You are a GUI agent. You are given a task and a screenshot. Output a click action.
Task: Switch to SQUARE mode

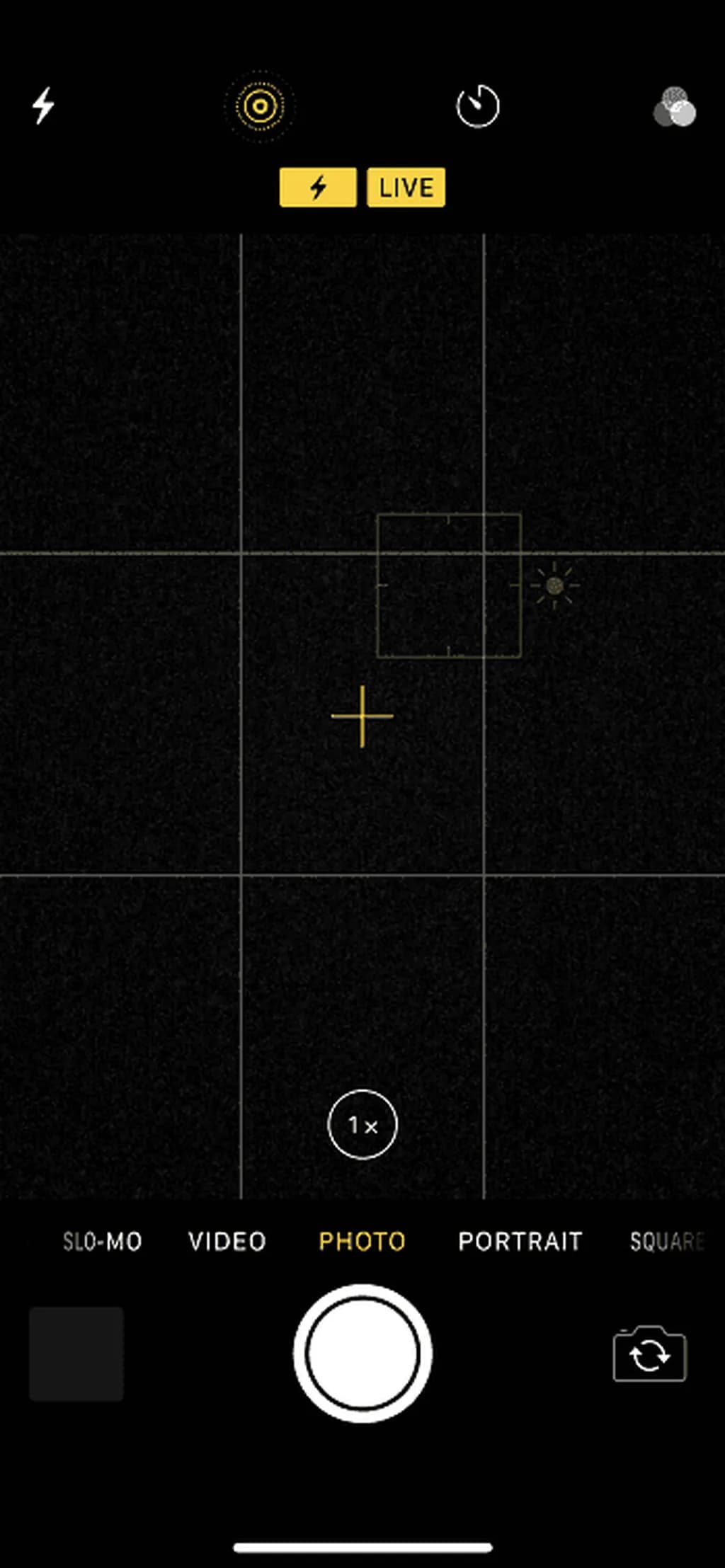tap(666, 1242)
